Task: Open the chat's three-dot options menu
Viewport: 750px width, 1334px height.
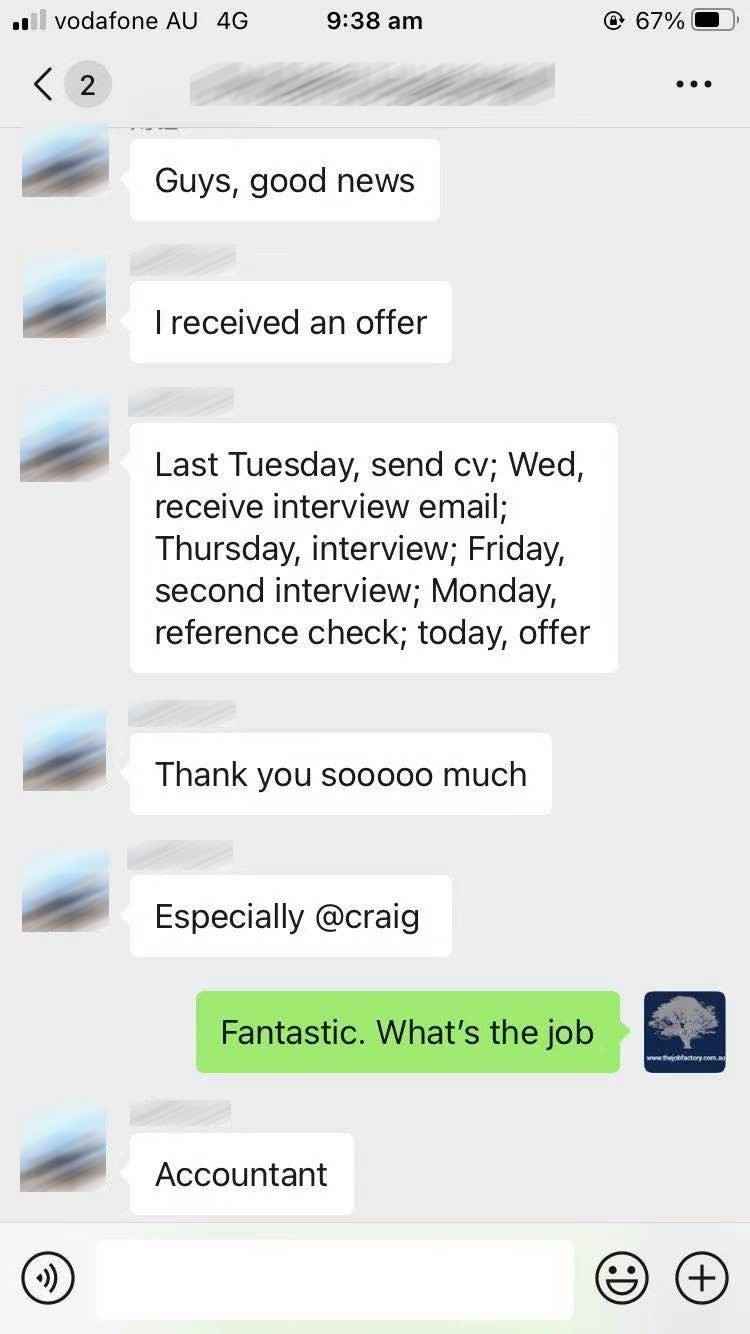Action: pyautogui.click(x=693, y=85)
